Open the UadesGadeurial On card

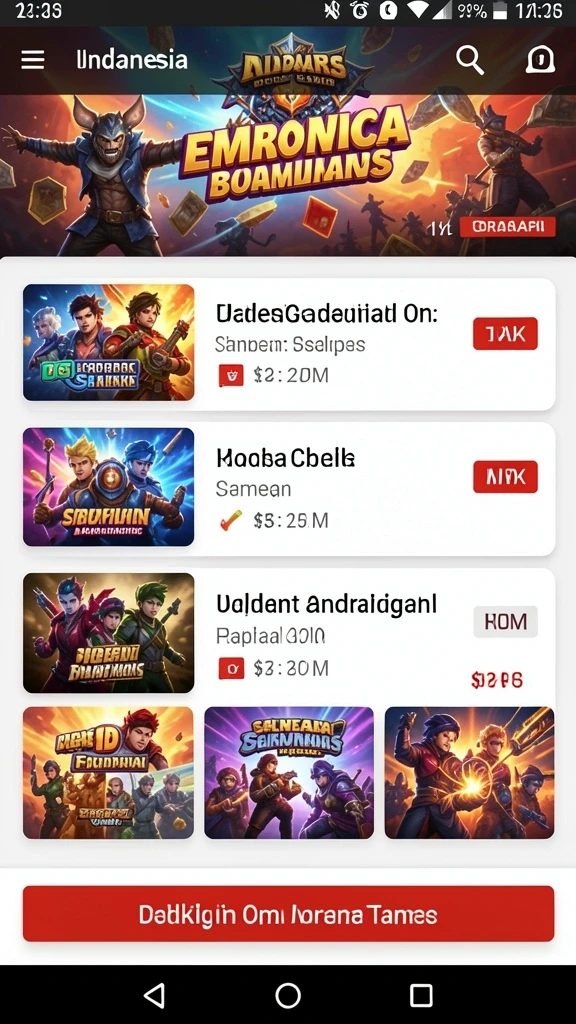[289, 344]
